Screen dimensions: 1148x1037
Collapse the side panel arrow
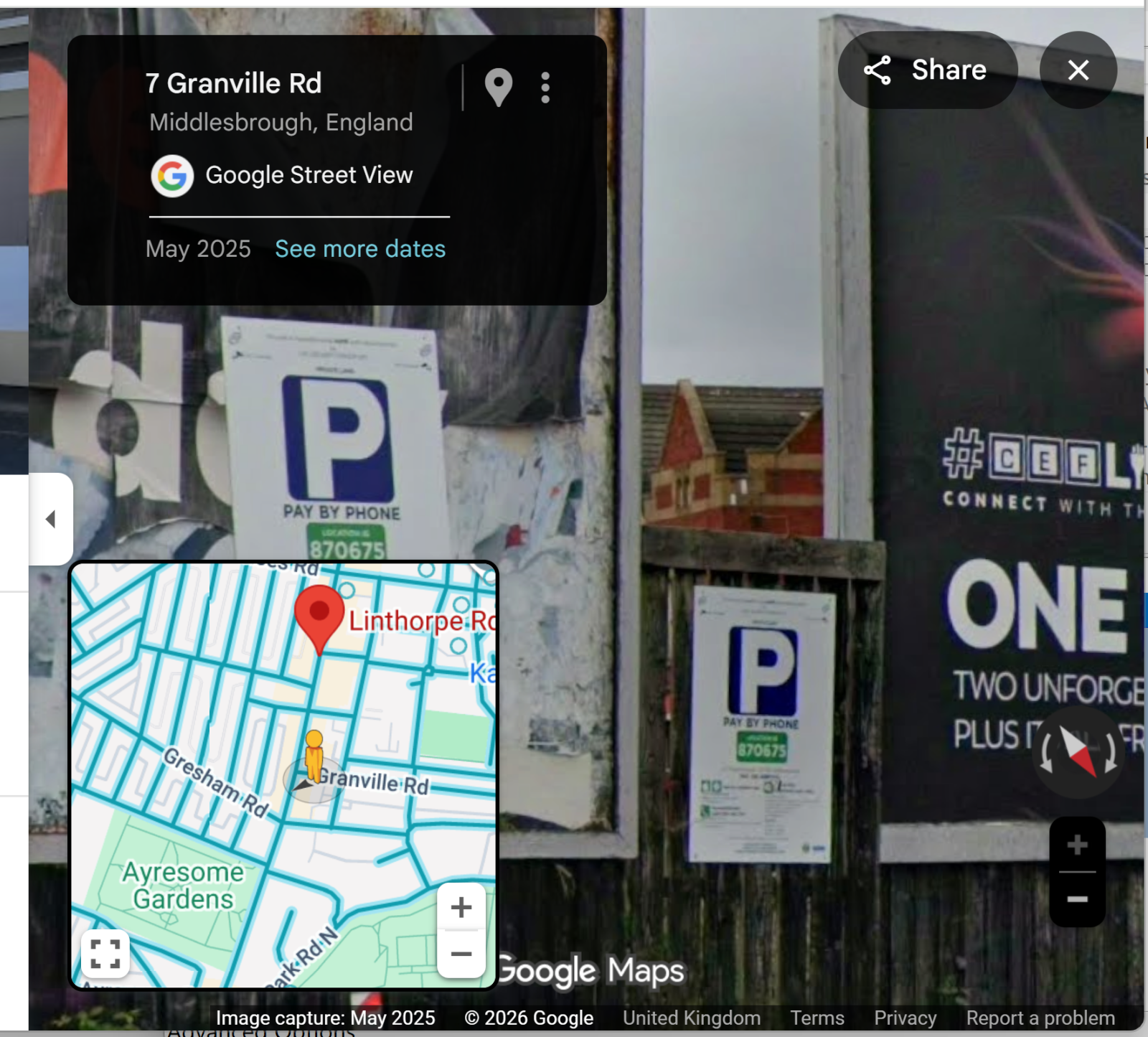(50, 519)
